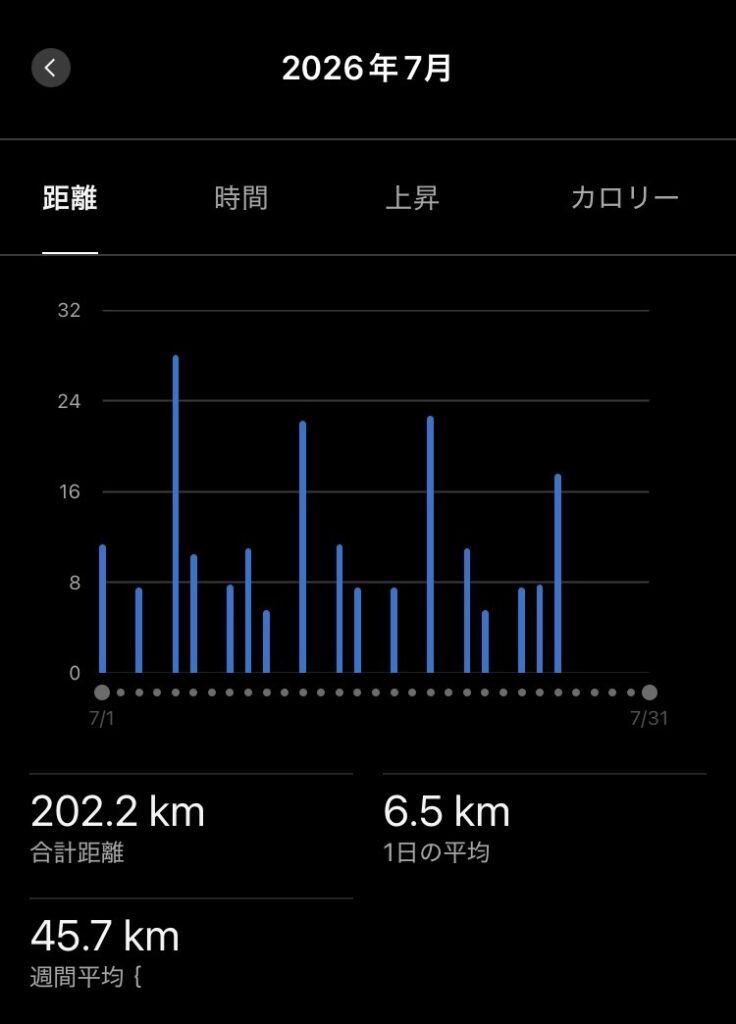Switch to the 上昇 tab
The height and width of the screenshot is (1024, 736).
(x=412, y=198)
